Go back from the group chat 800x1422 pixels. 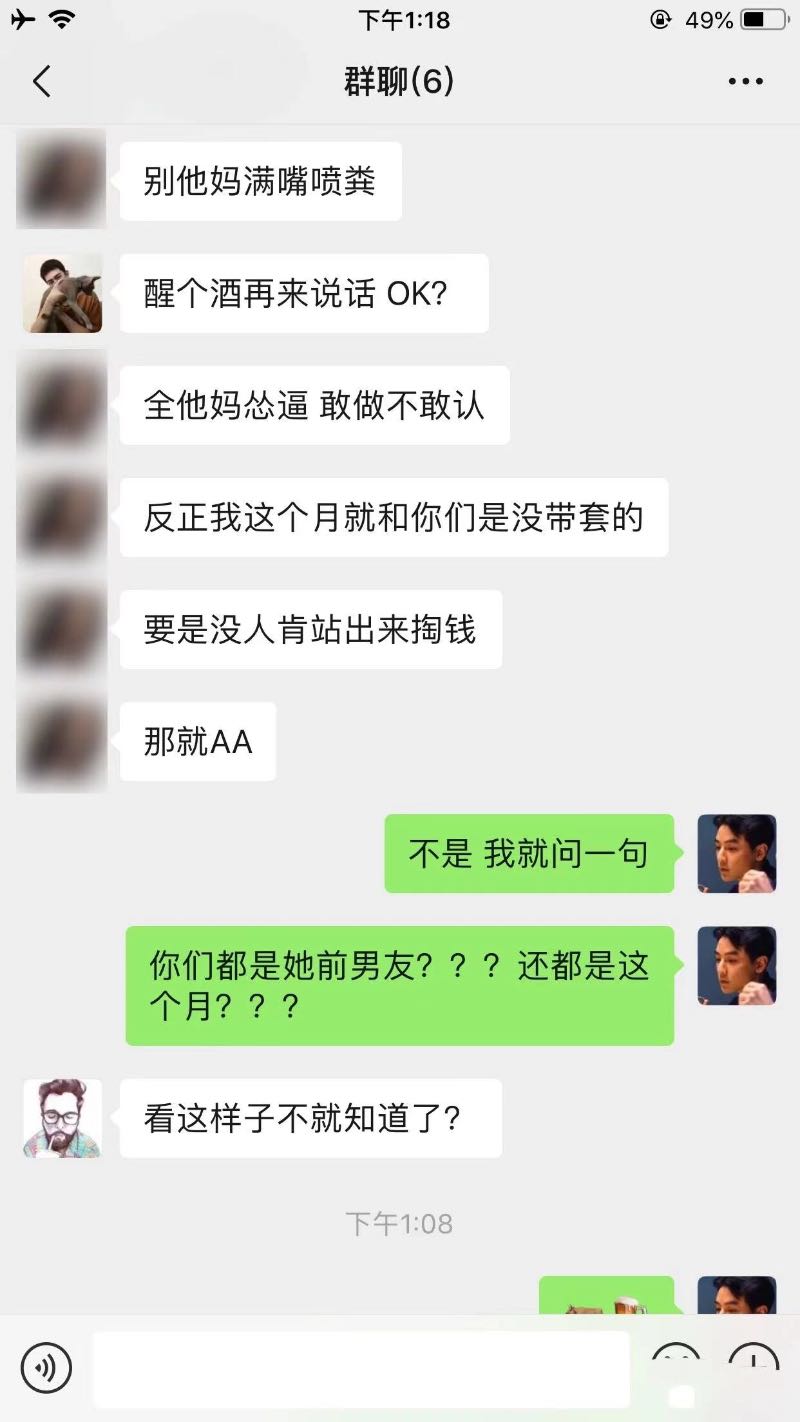tap(41, 82)
